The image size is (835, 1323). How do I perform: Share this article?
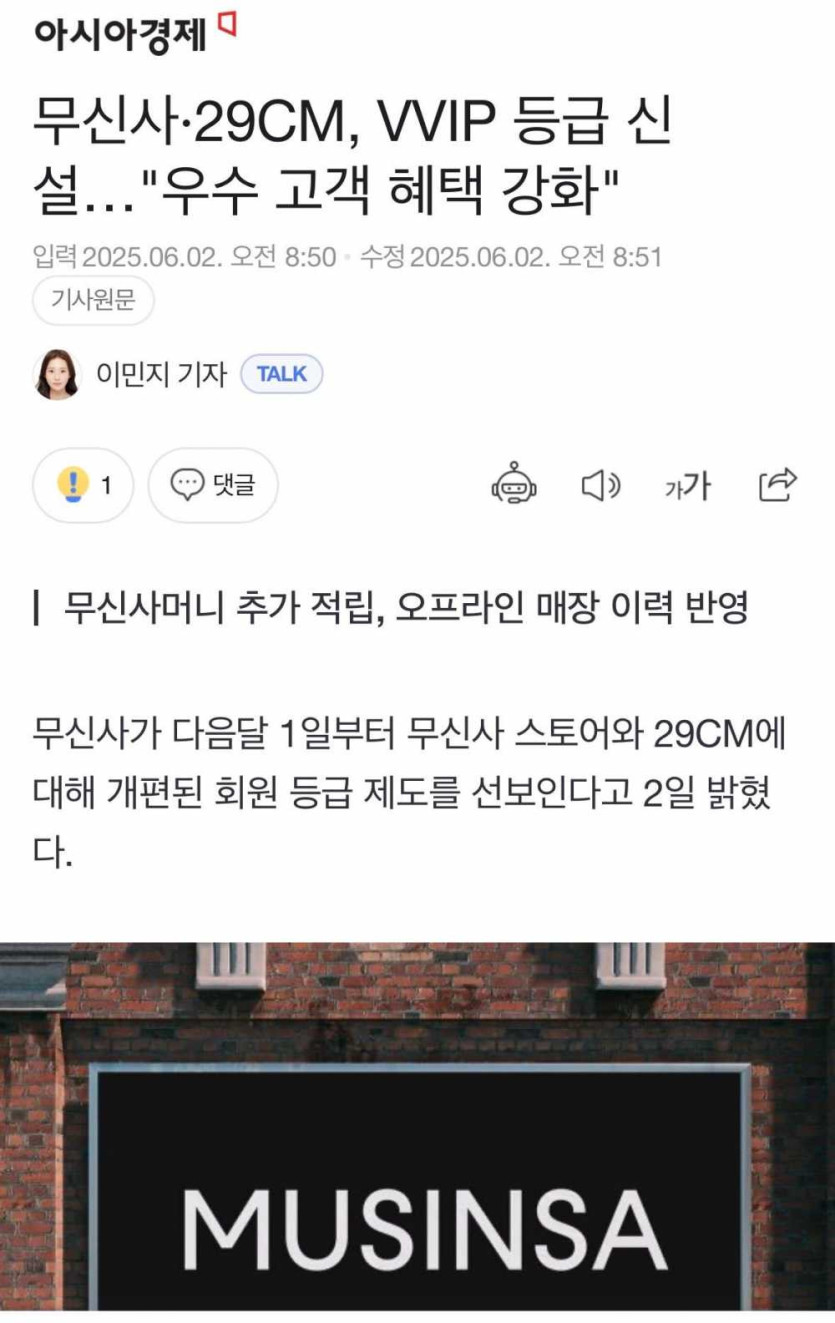click(x=777, y=485)
